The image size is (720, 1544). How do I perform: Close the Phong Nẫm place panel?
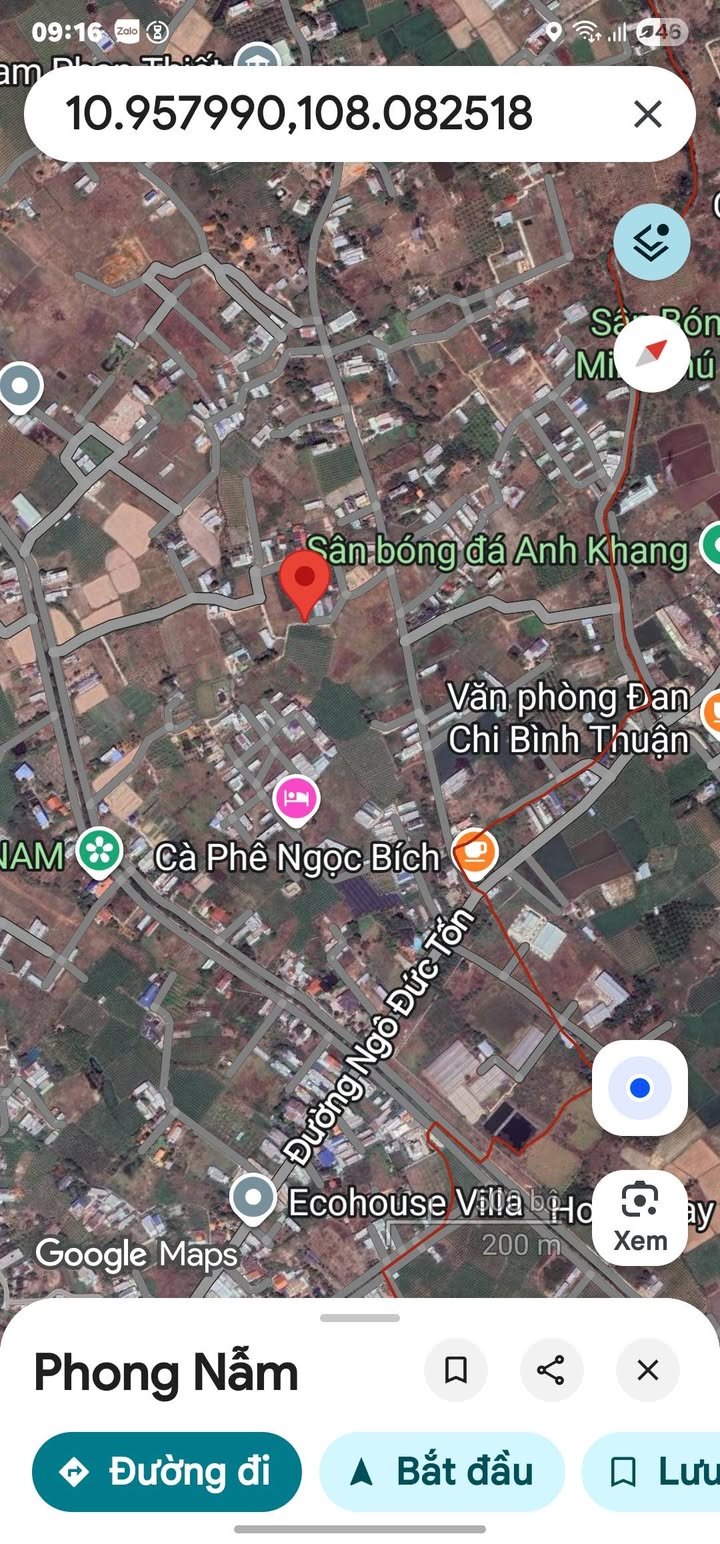pos(648,1370)
